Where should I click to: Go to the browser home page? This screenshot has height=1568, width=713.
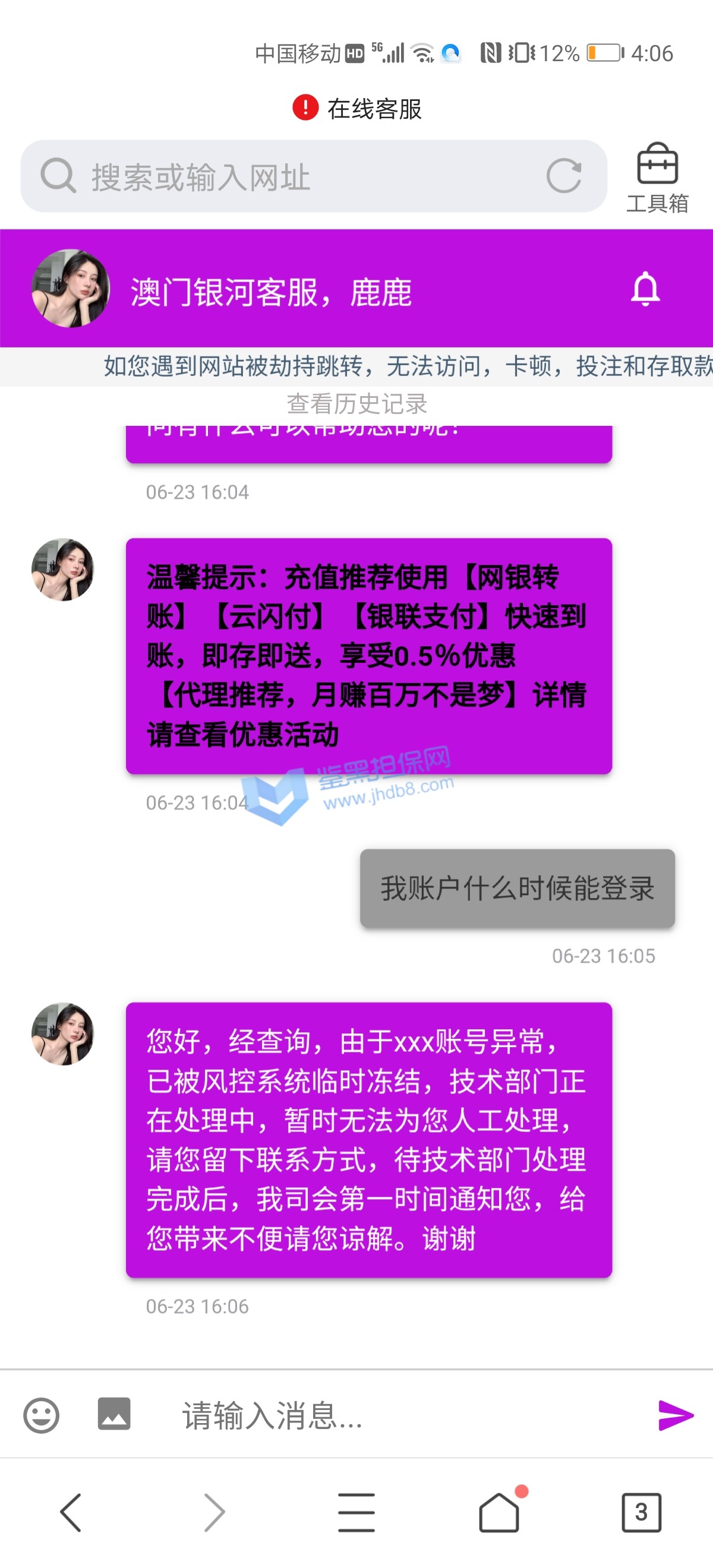pos(499,1512)
